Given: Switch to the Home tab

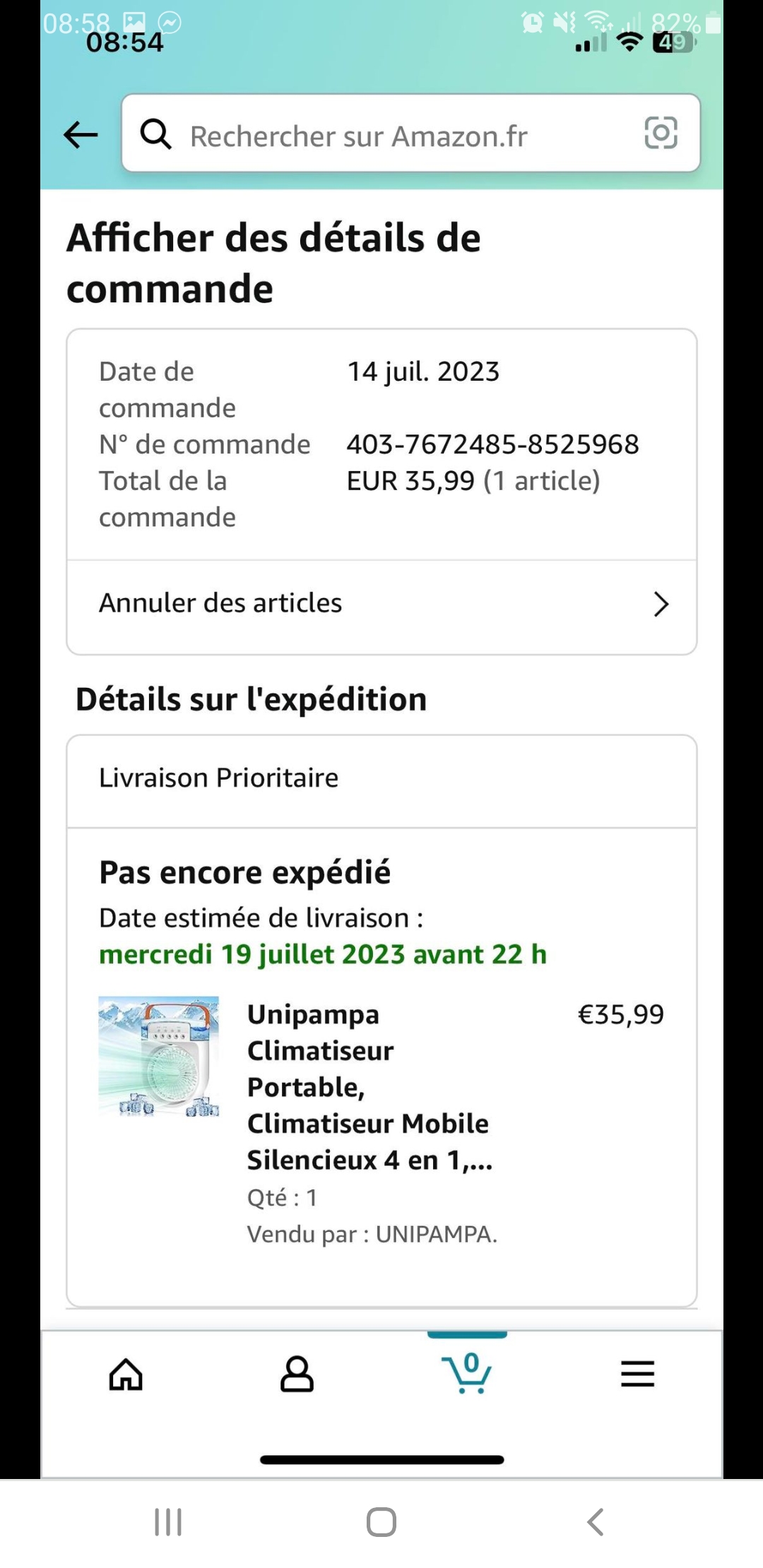Looking at the screenshot, I should [x=126, y=1374].
